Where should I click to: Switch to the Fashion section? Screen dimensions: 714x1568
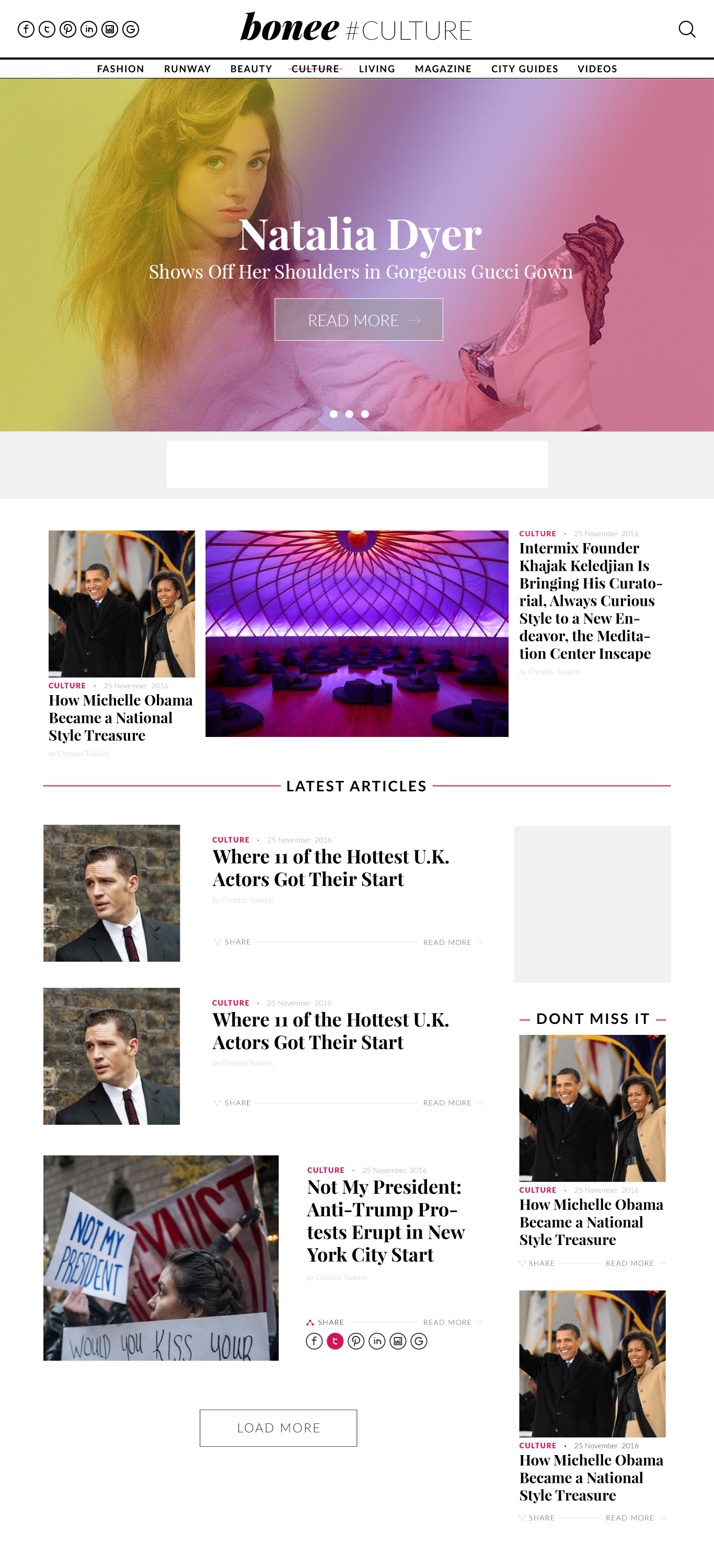click(121, 69)
